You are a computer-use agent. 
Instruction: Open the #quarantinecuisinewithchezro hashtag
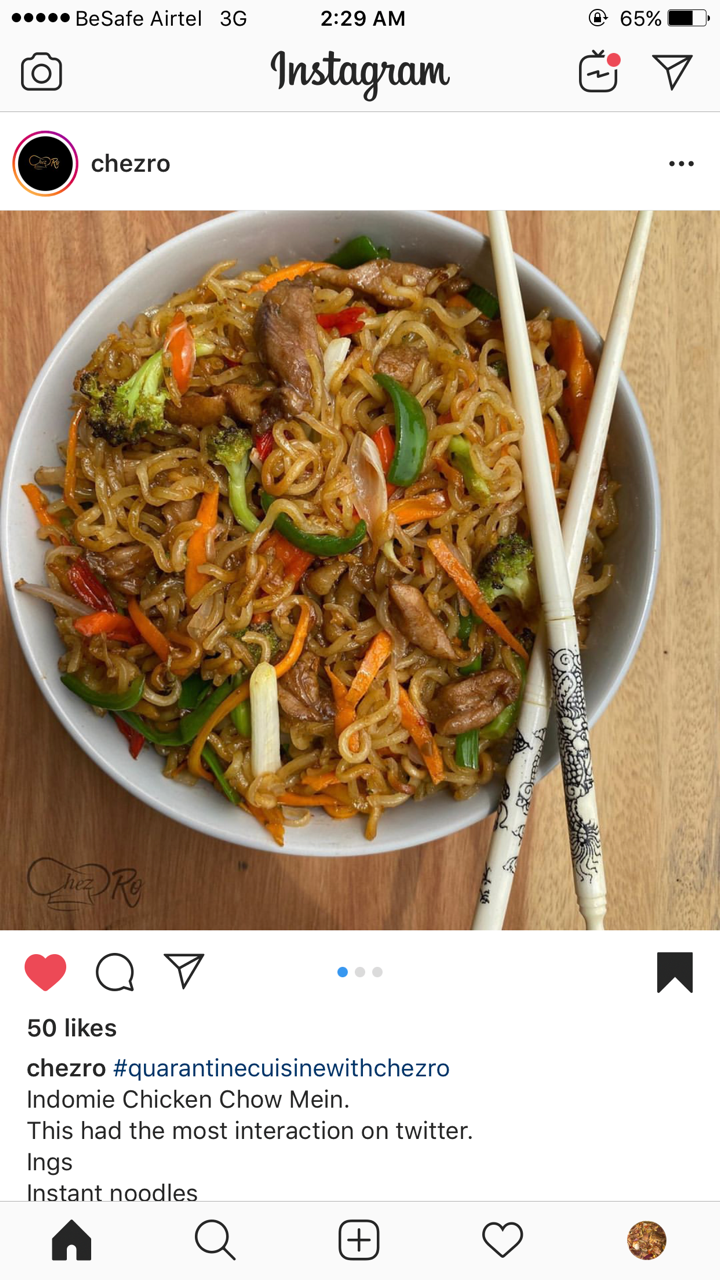click(x=281, y=1068)
